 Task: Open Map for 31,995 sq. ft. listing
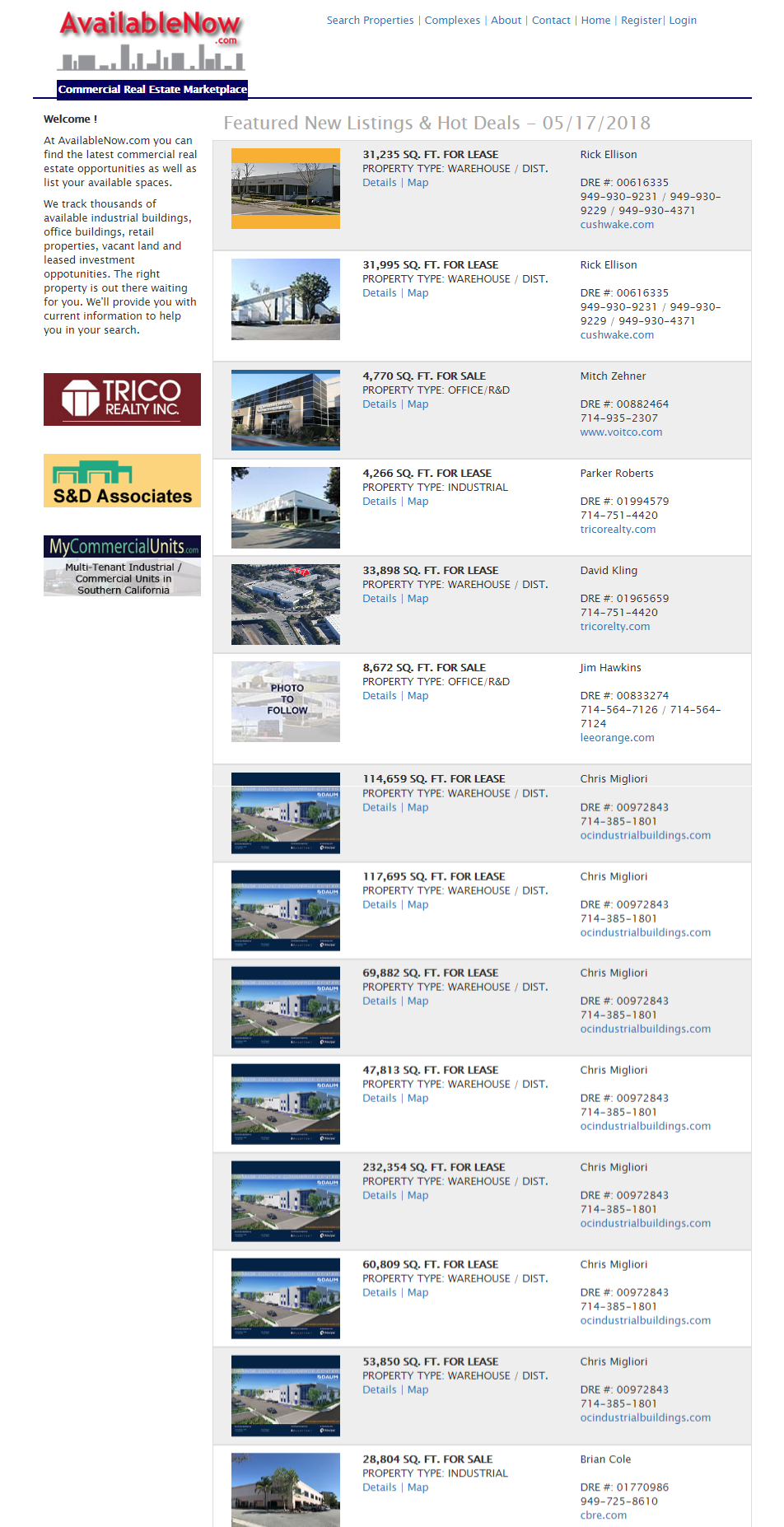pyautogui.click(x=418, y=293)
